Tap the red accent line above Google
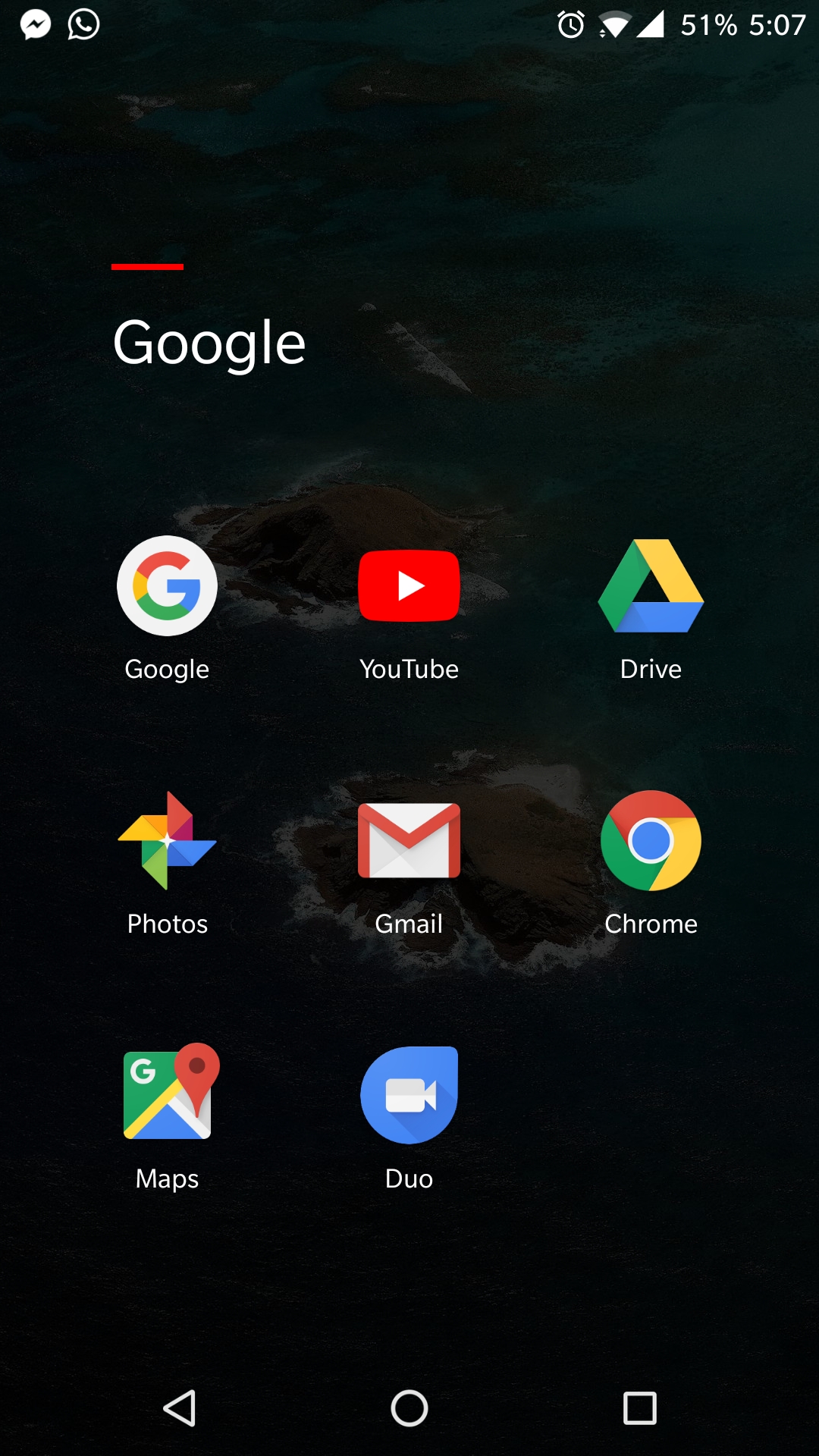The height and width of the screenshot is (1456, 819). [x=147, y=265]
